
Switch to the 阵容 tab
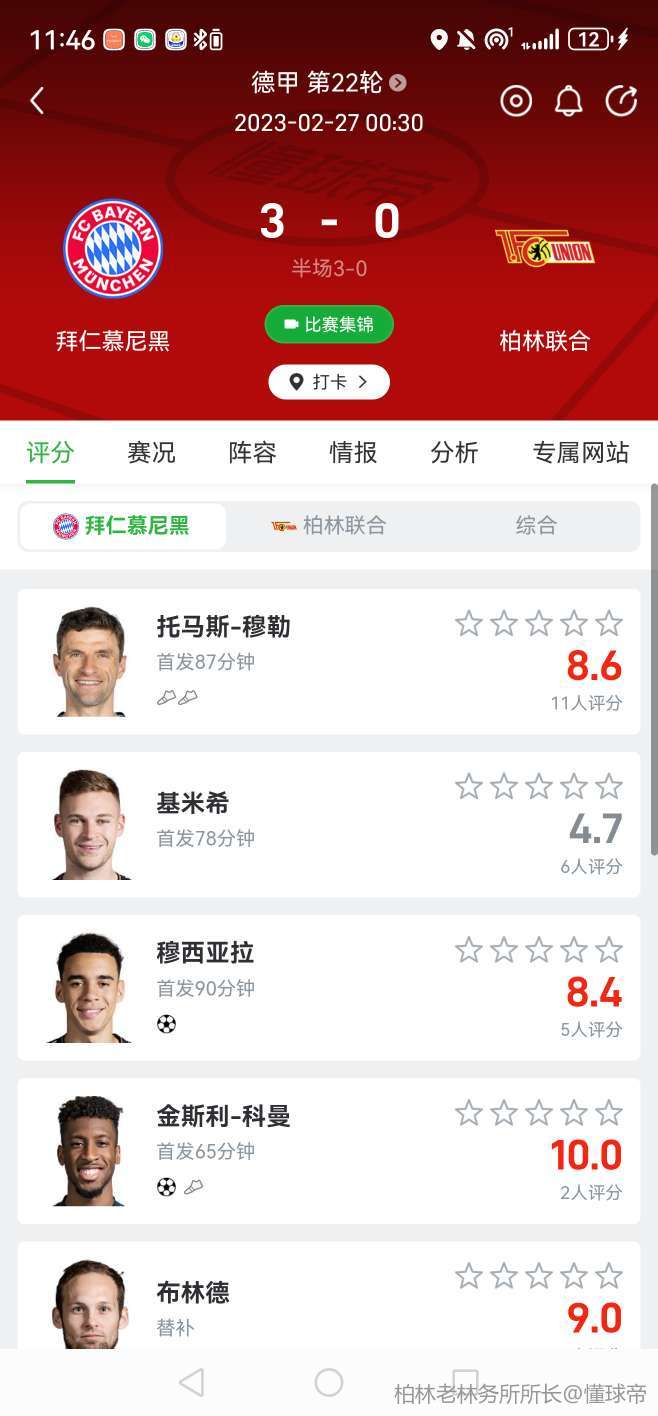point(252,453)
